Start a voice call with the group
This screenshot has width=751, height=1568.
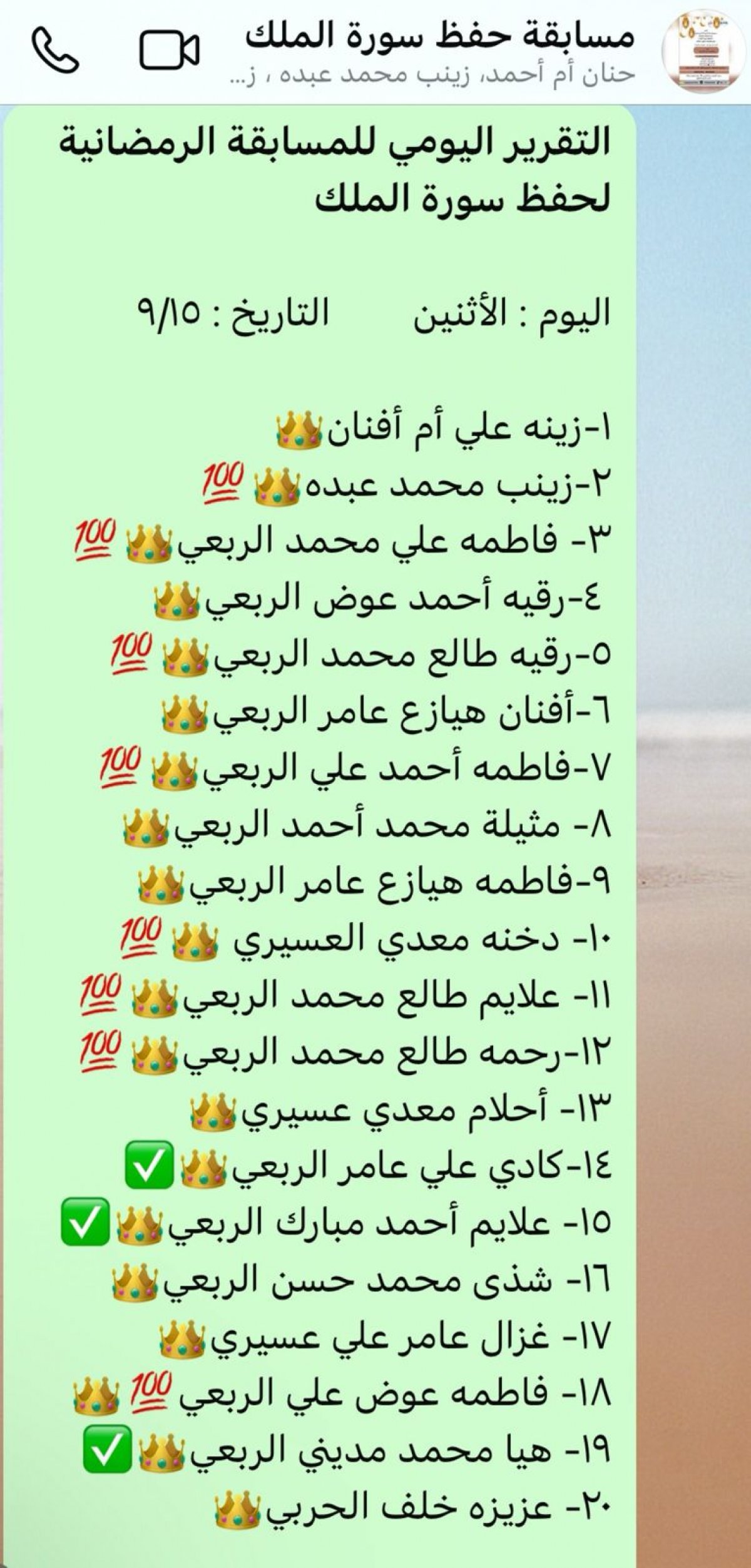point(56,49)
